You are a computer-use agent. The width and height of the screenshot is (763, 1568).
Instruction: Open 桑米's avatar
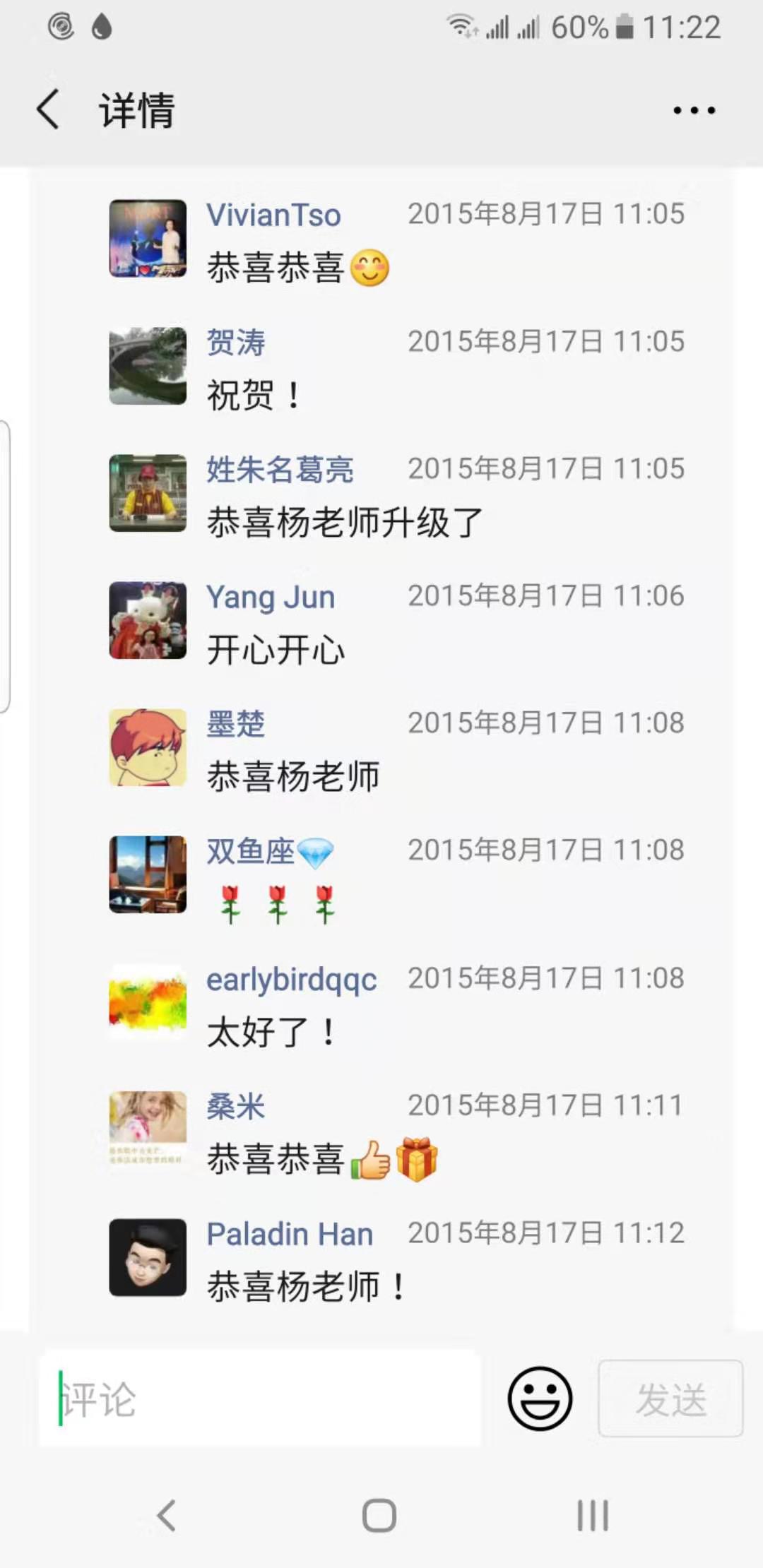148,1130
